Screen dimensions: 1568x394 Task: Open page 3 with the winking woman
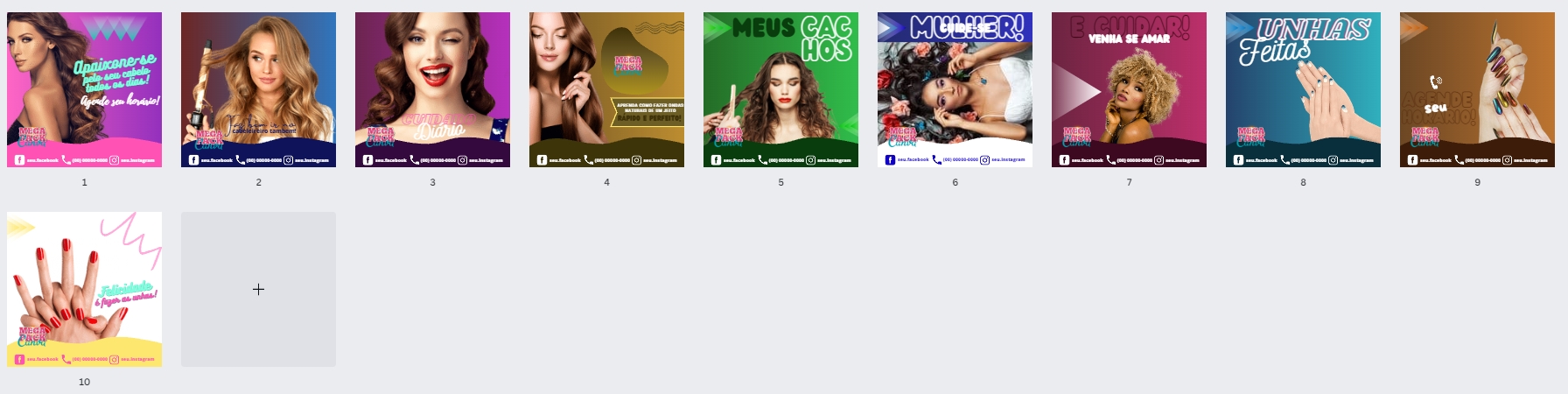tap(432, 89)
